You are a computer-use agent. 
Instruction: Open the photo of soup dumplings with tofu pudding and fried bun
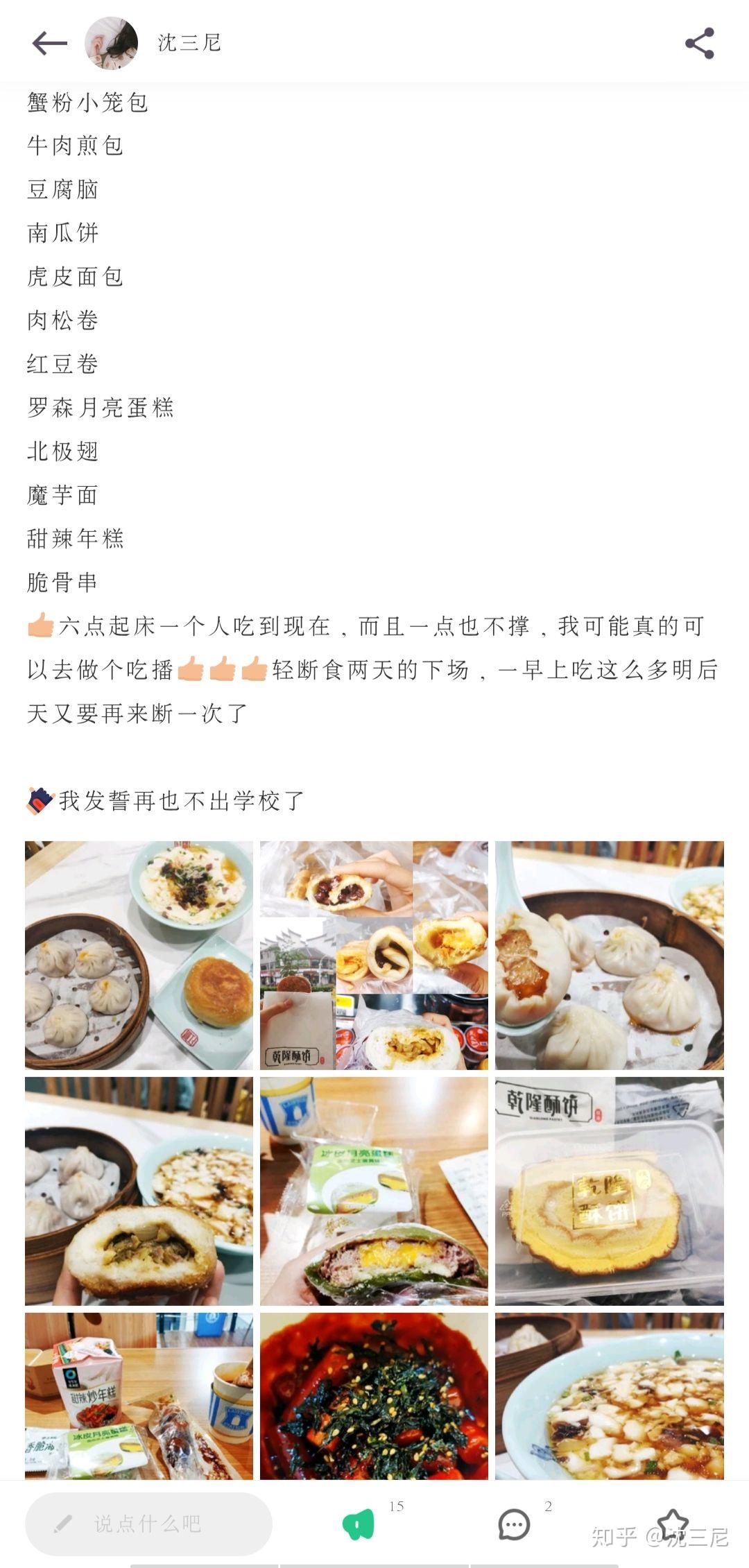coord(139,955)
